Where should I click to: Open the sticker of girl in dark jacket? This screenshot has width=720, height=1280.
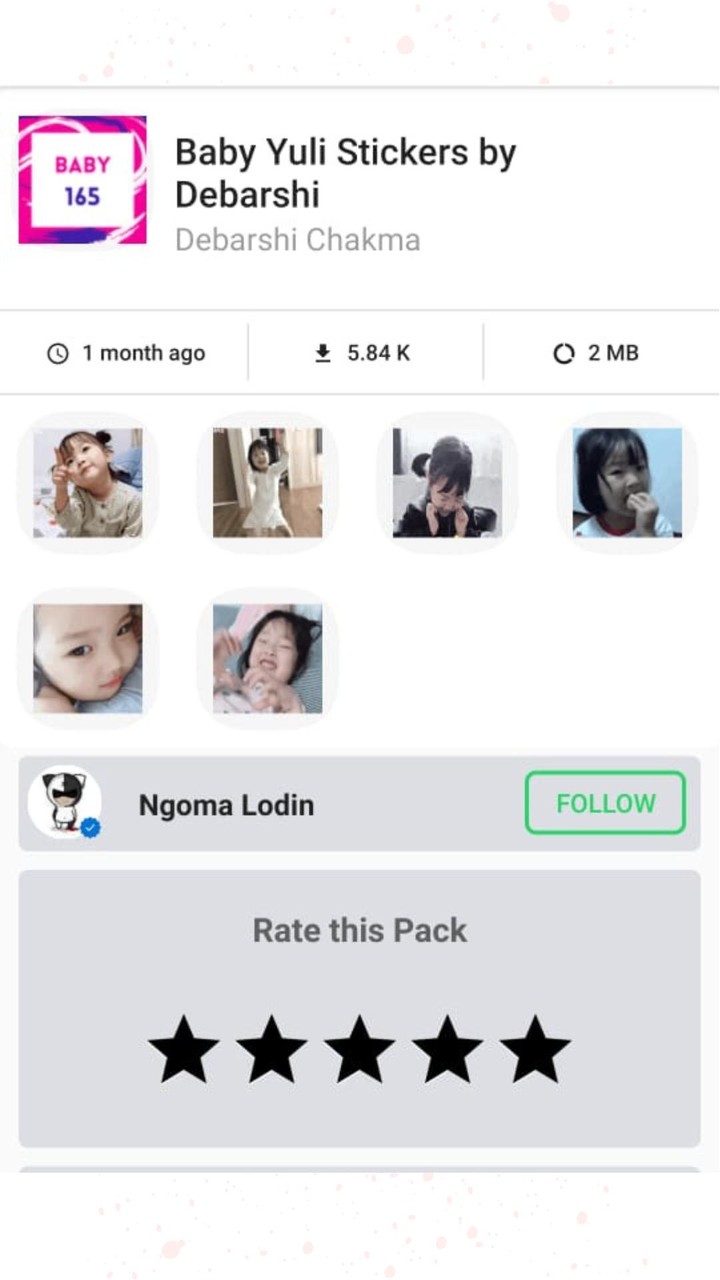coord(447,483)
